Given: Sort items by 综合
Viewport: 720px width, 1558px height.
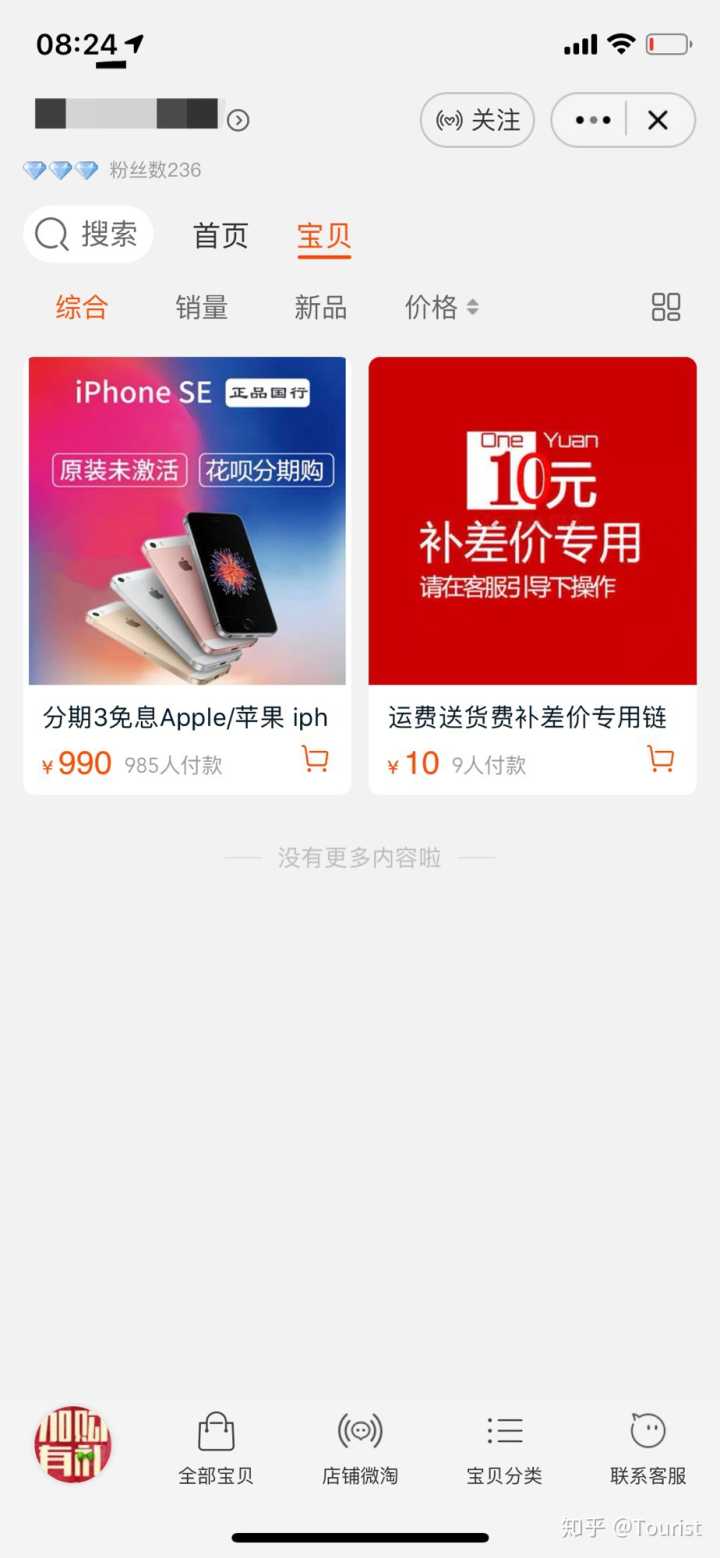Looking at the screenshot, I should (x=81, y=307).
